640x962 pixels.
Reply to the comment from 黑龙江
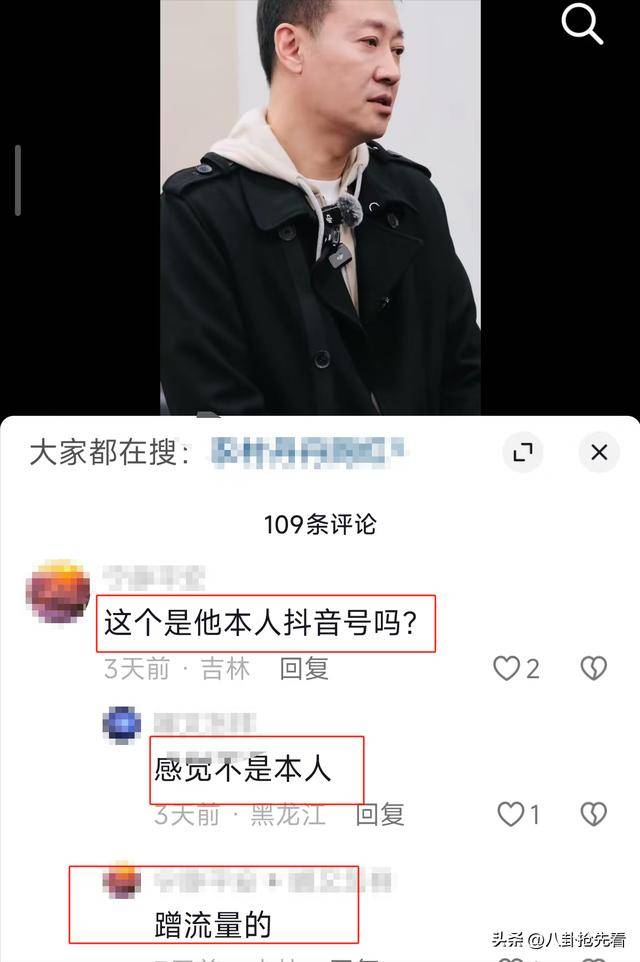[380, 815]
